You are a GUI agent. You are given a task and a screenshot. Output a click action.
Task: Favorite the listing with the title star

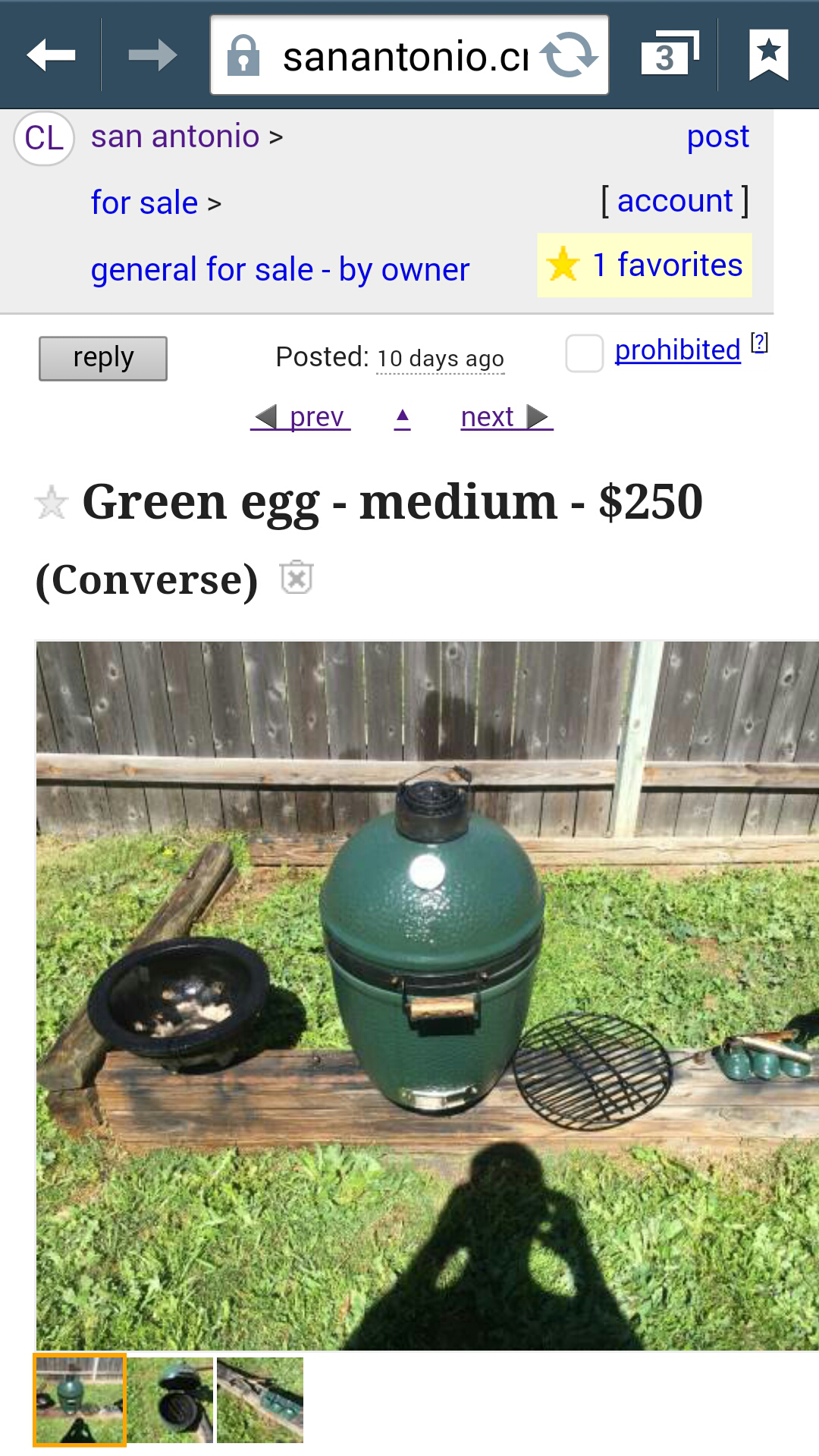(x=52, y=503)
